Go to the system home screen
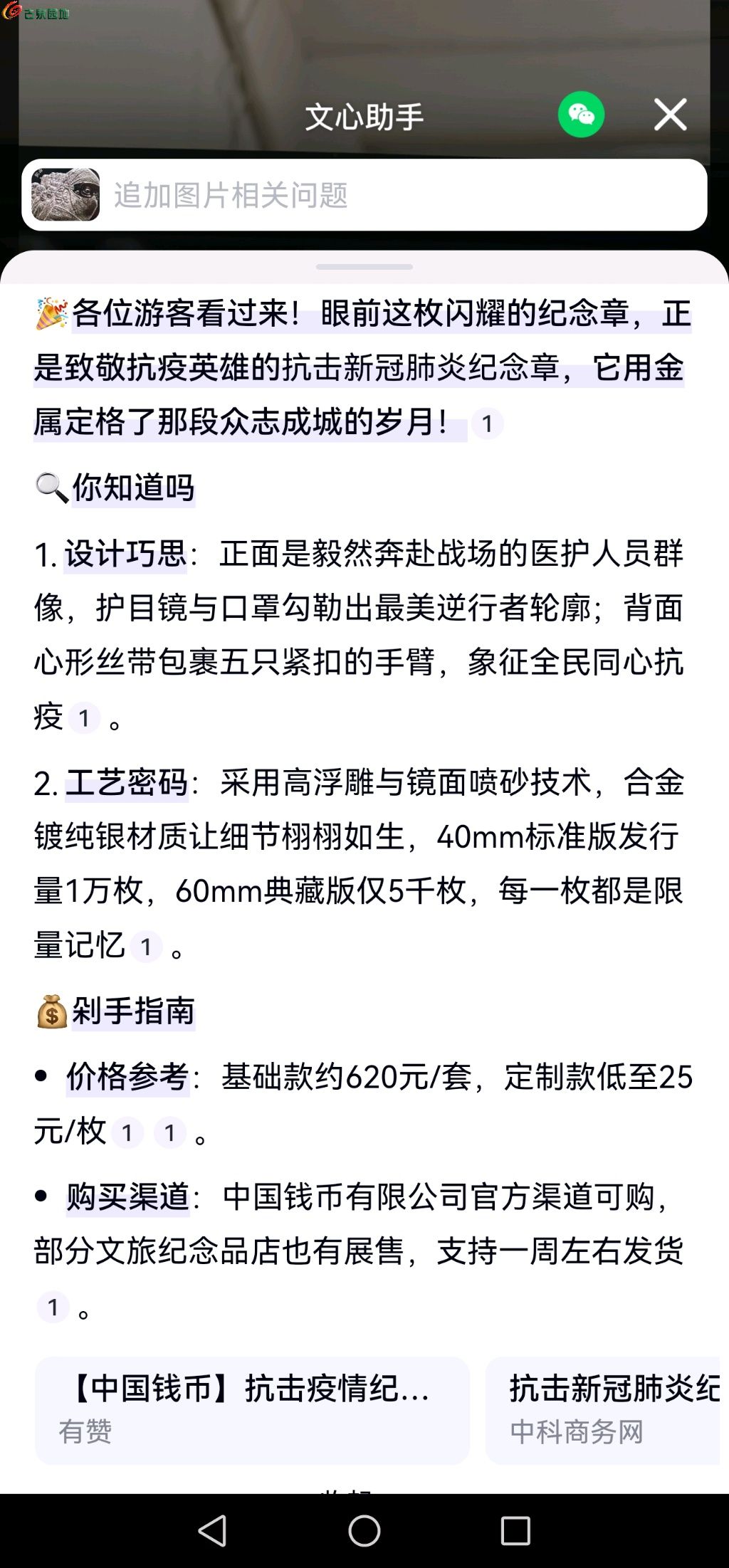The width and height of the screenshot is (729, 1568). (x=364, y=1530)
